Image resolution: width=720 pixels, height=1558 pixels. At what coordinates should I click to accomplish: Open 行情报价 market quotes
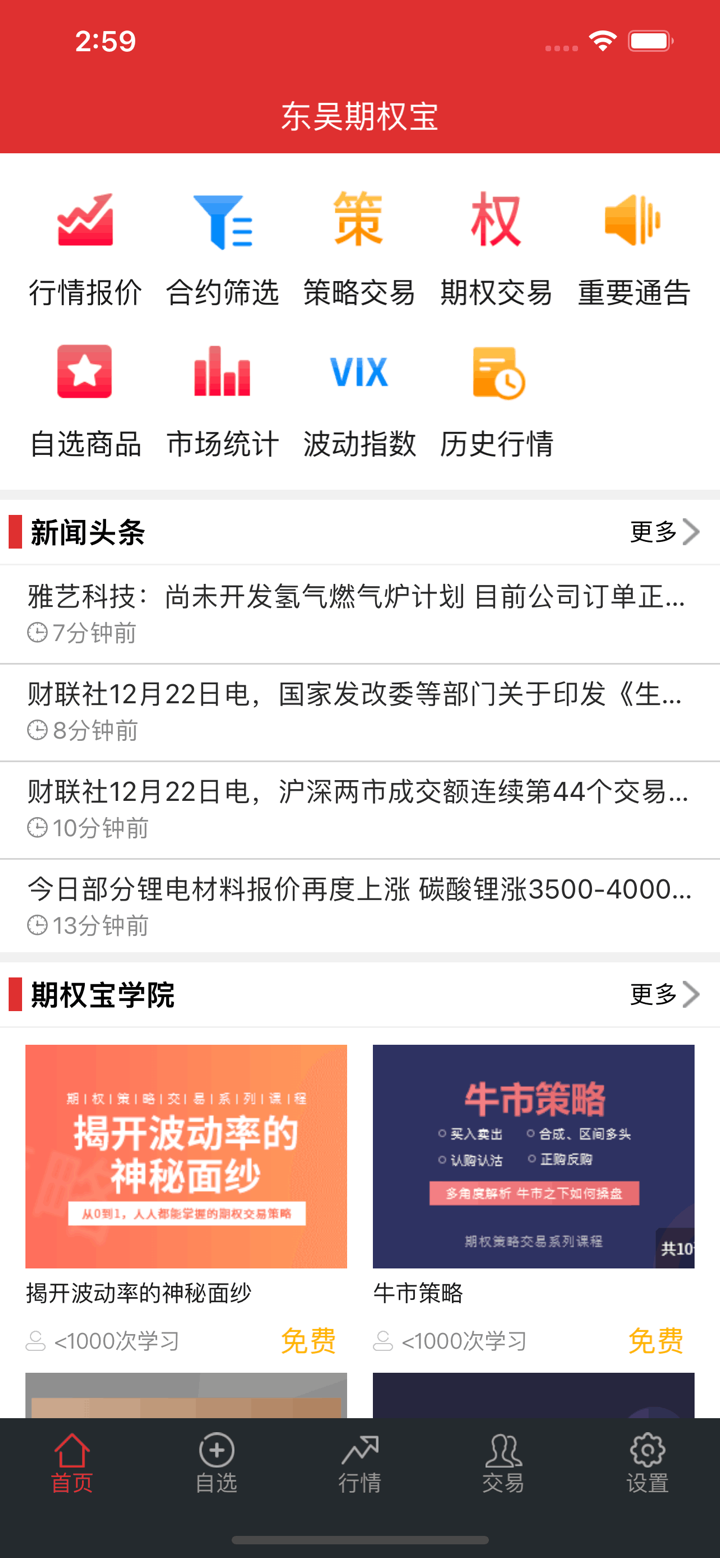pyautogui.click(x=85, y=247)
